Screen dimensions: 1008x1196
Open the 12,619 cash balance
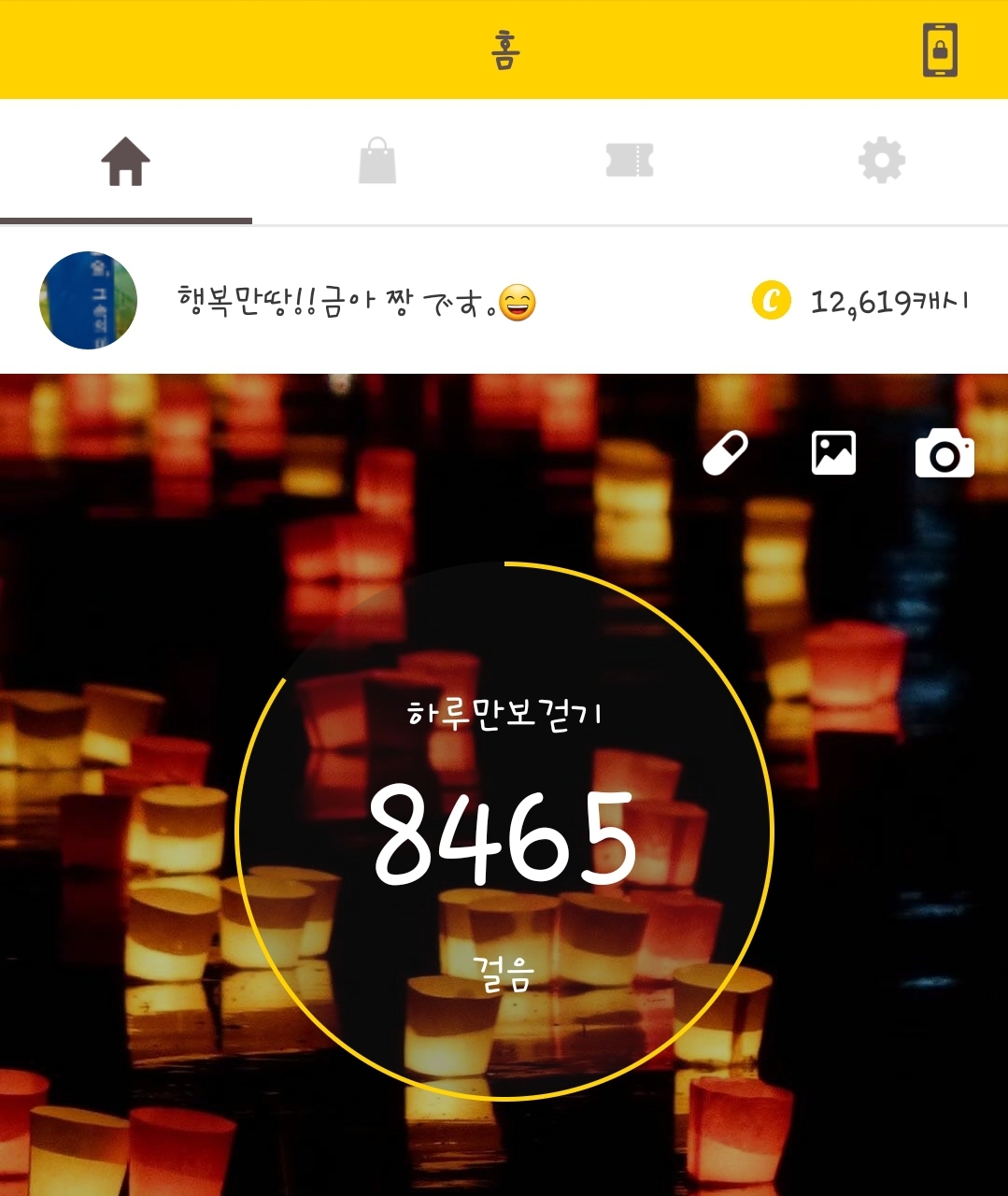pos(860,302)
